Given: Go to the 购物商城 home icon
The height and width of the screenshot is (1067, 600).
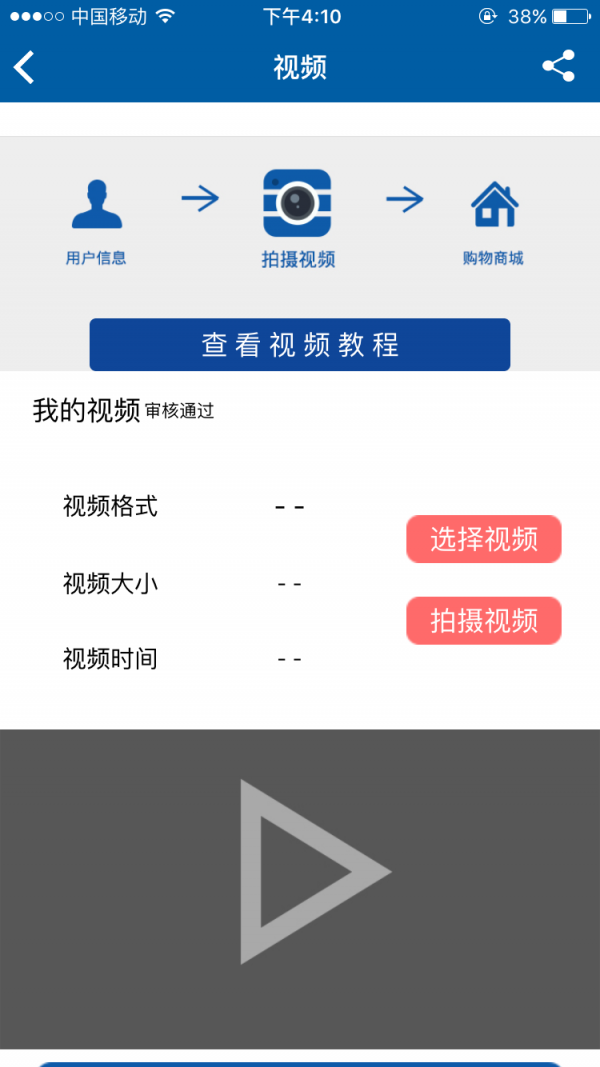Looking at the screenshot, I should (494, 222).
